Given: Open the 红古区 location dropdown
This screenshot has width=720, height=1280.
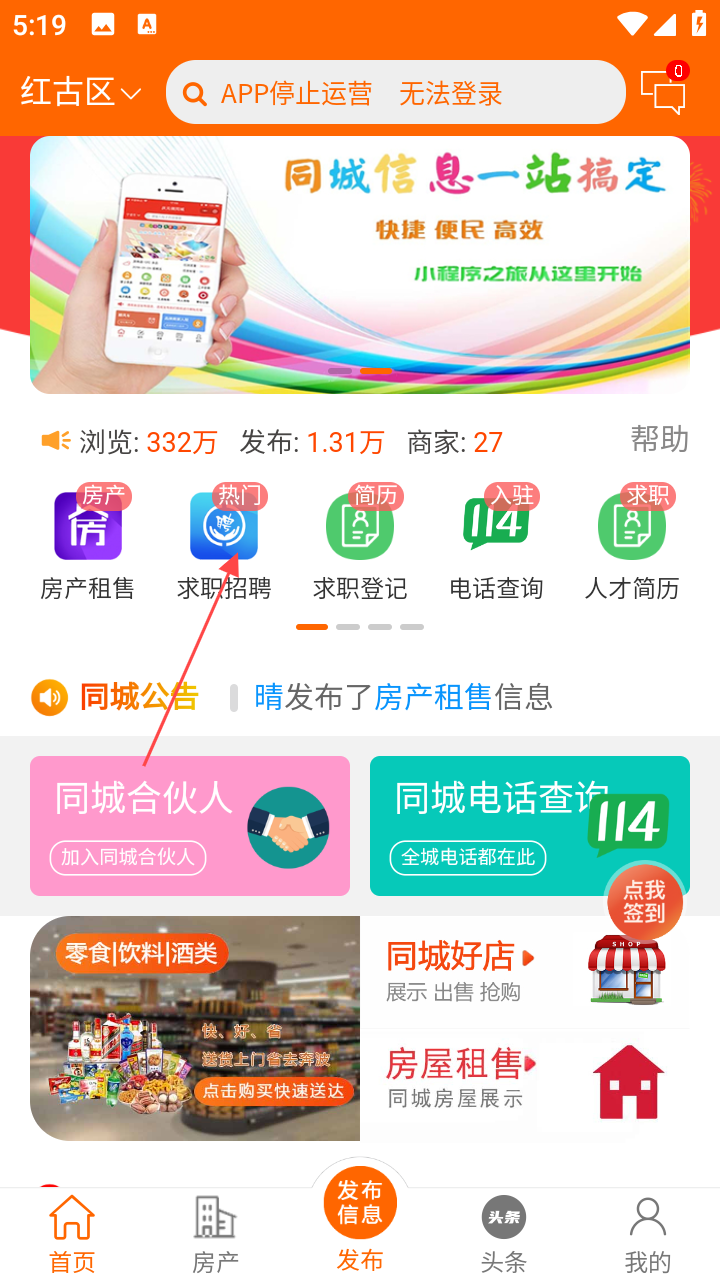Looking at the screenshot, I should coord(80,93).
